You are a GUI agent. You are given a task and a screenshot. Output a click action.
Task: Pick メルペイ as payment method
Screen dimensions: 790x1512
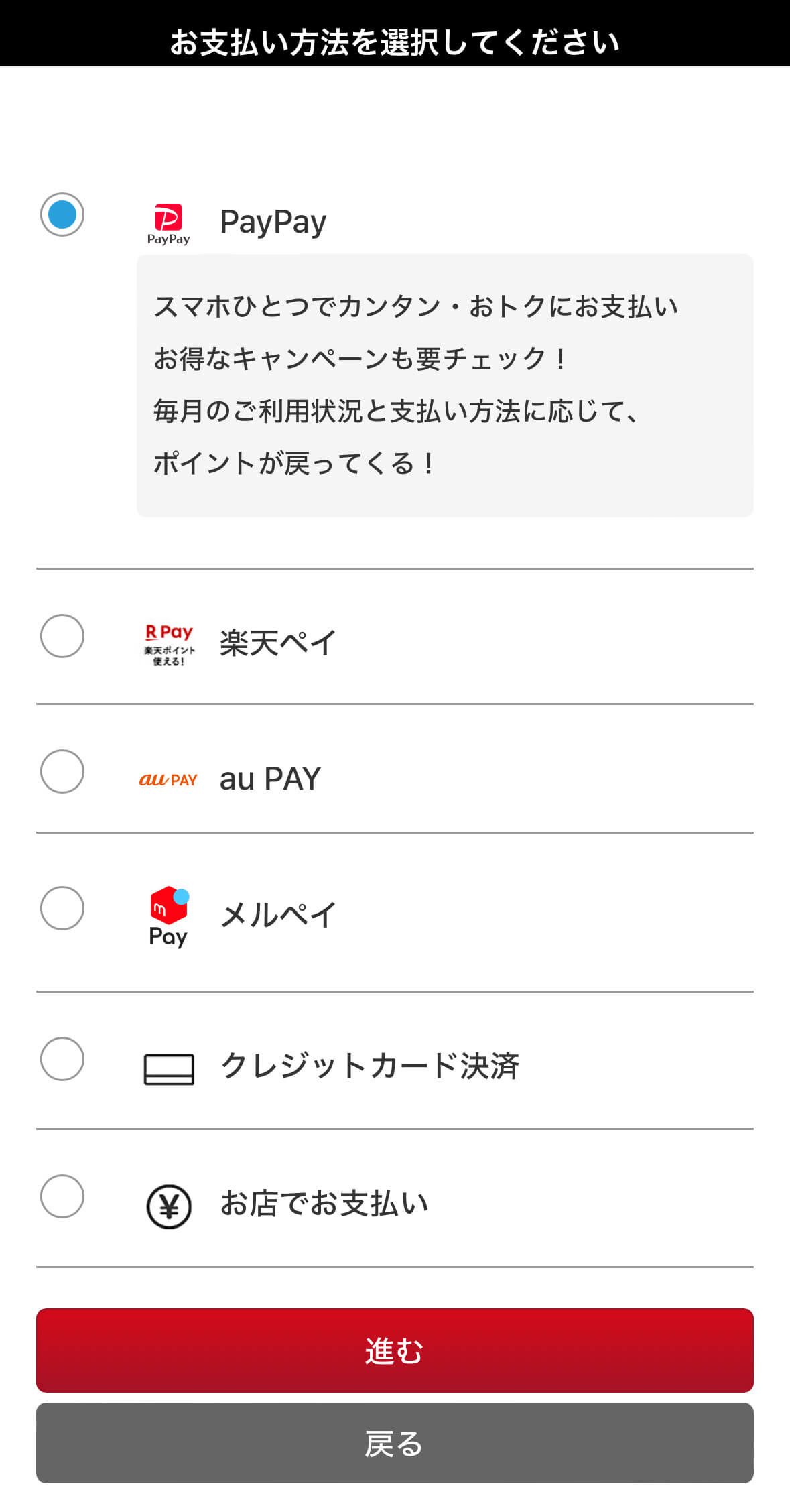coord(62,908)
